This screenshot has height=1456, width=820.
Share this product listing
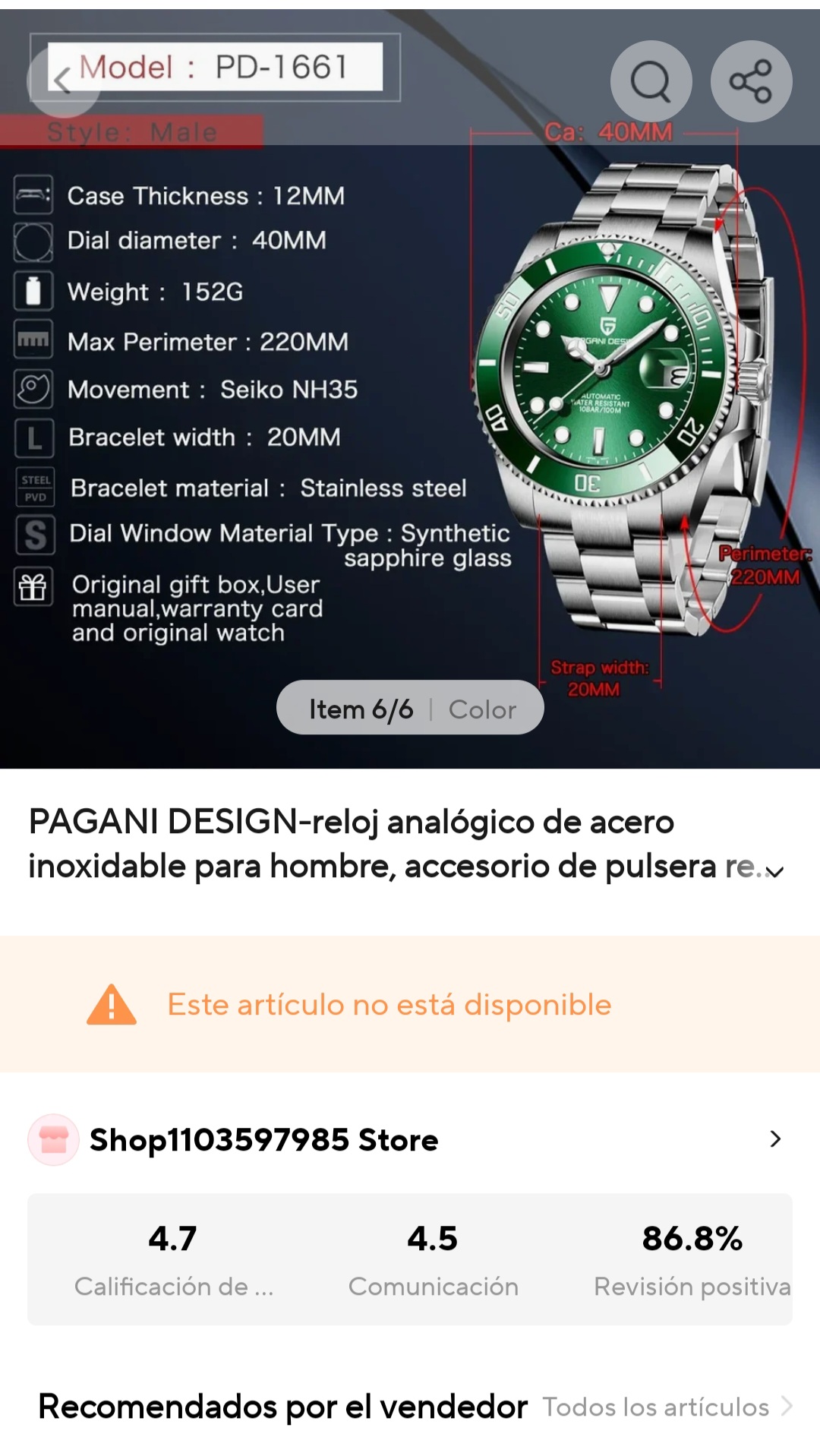pyautogui.click(x=751, y=81)
